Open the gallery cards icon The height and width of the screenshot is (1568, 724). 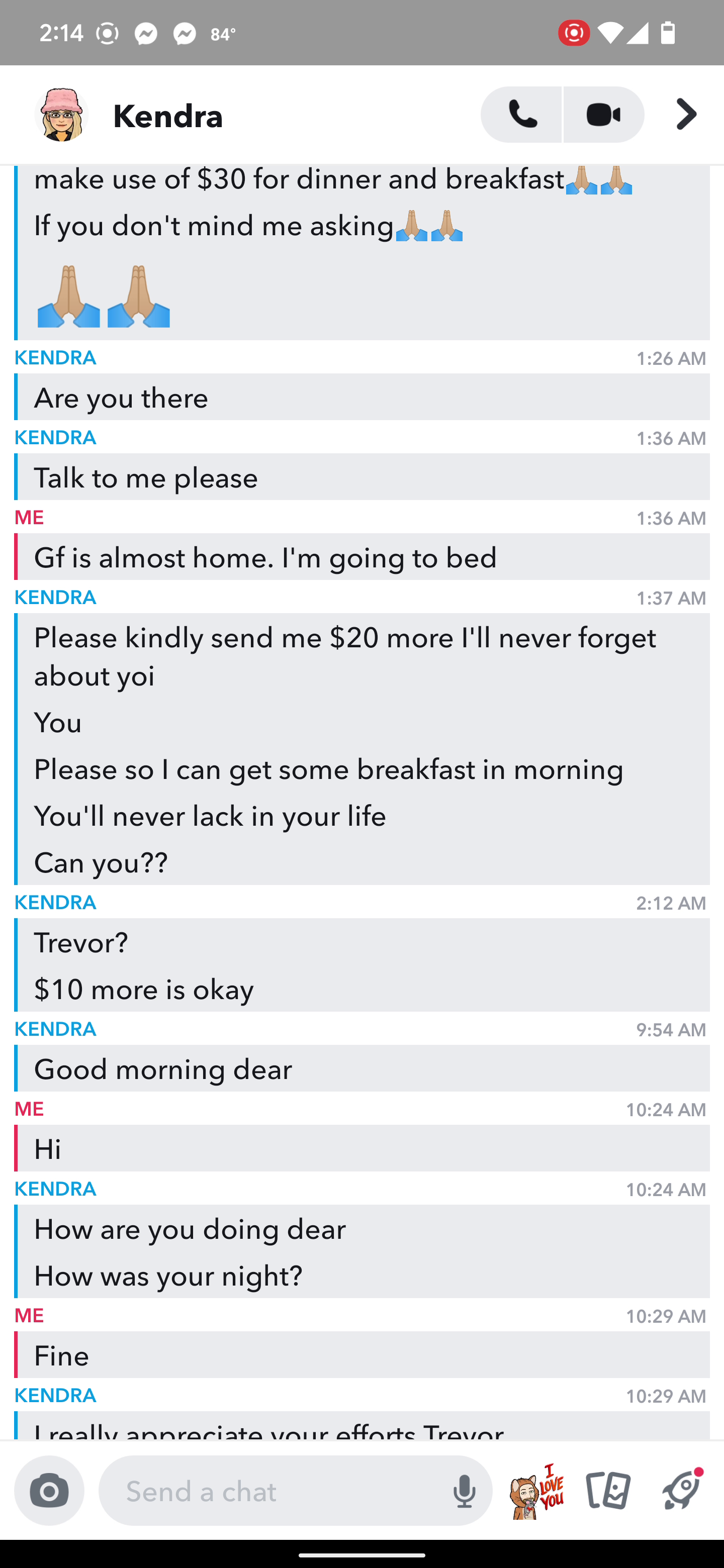[x=608, y=1490]
